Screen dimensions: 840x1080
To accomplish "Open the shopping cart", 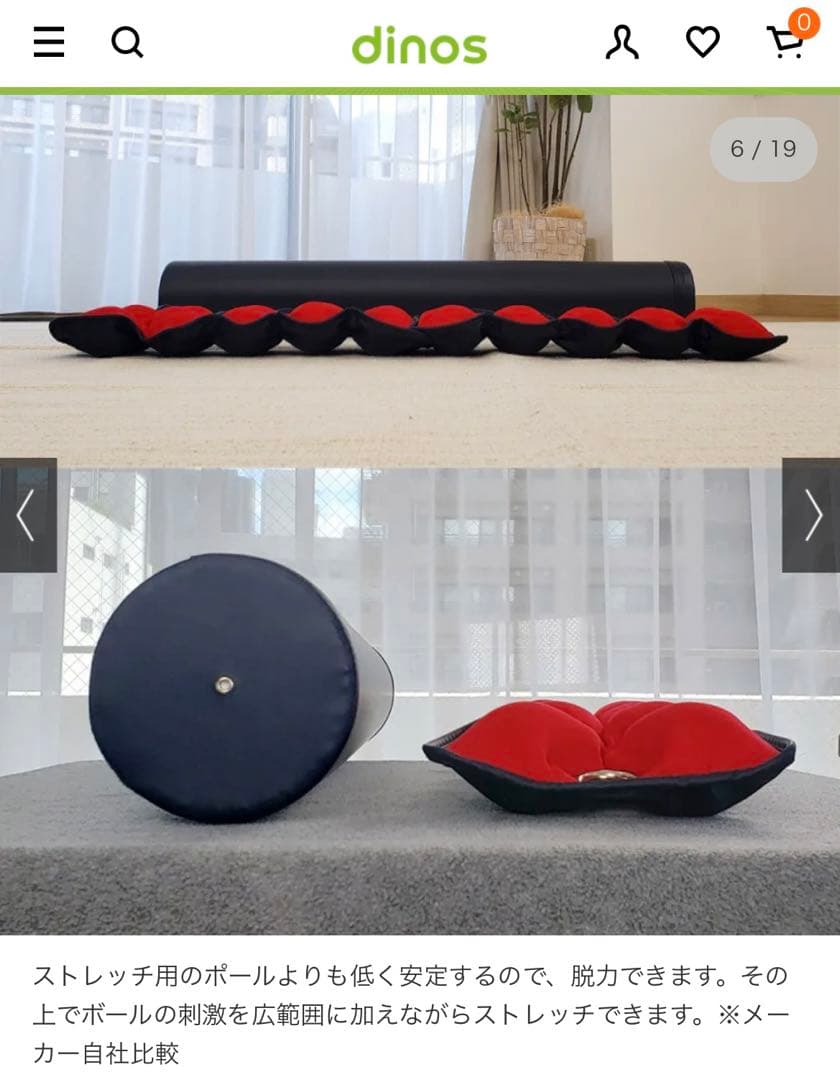I will pyautogui.click(x=786, y=42).
